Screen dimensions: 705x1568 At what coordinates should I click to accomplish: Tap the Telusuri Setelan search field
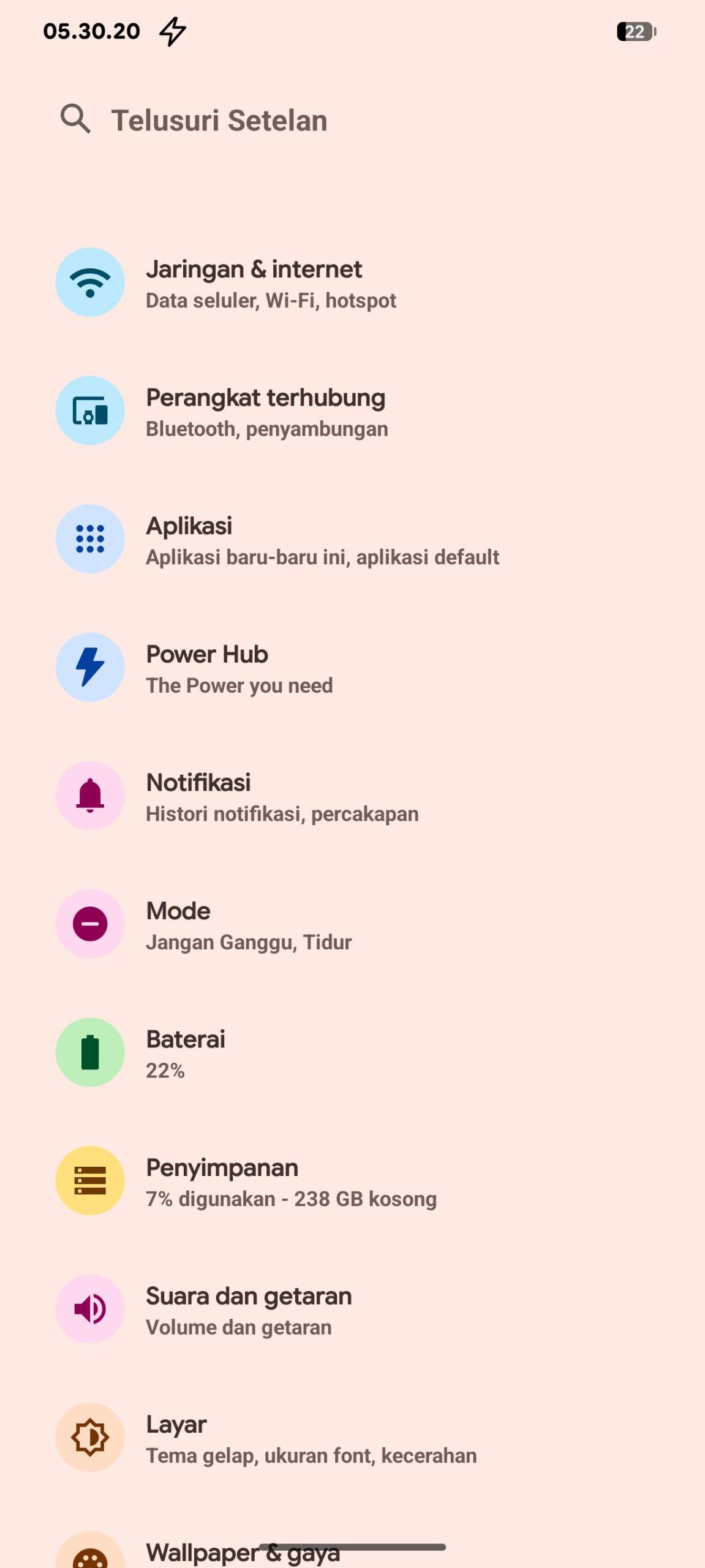[x=219, y=120]
